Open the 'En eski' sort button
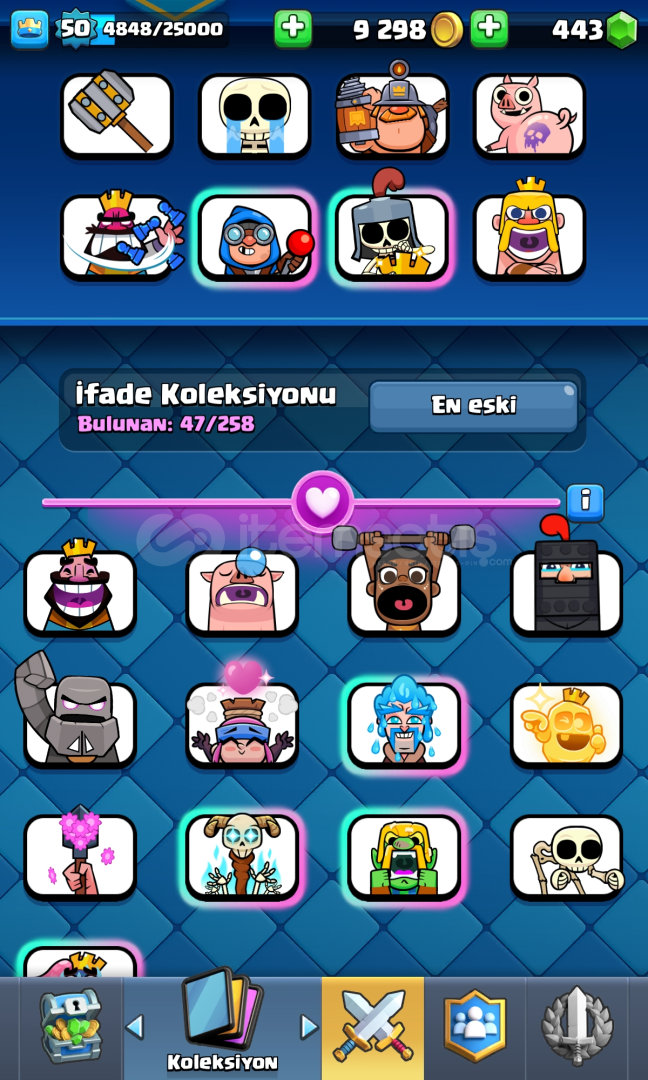Viewport: 648px width, 1080px height. [474, 406]
